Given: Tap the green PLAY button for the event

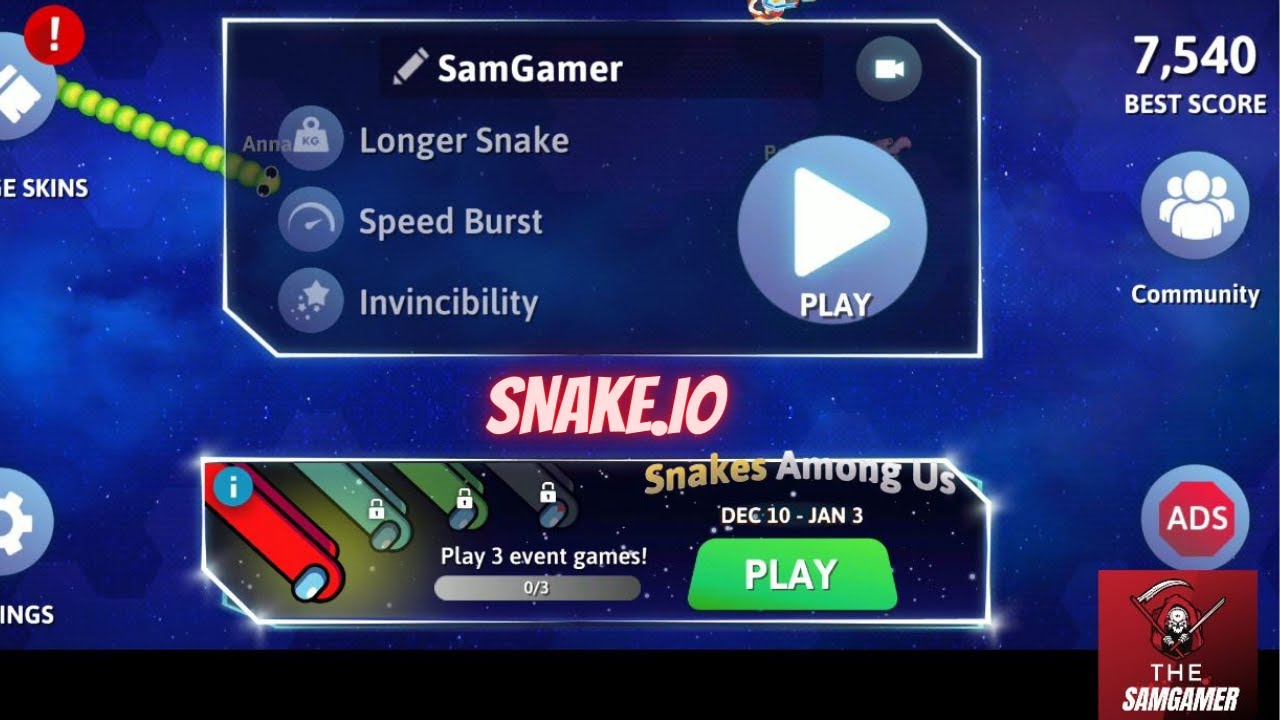Looking at the screenshot, I should [x=791, y=574].
